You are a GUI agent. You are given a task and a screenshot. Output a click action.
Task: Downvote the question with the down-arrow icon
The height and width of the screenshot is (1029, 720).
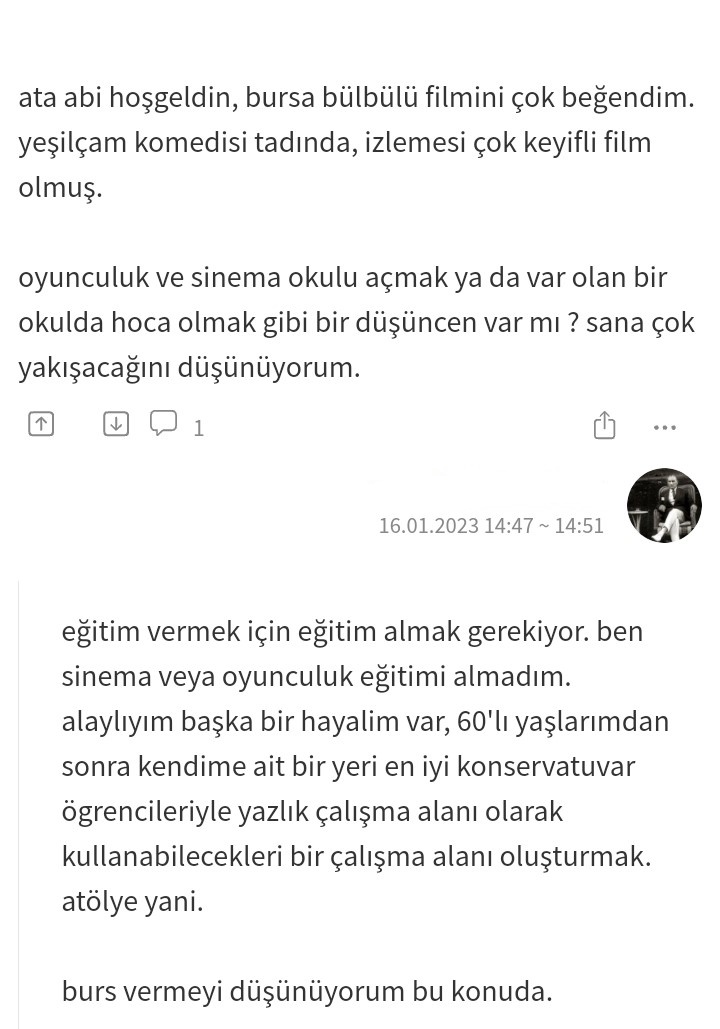[115, 424]
